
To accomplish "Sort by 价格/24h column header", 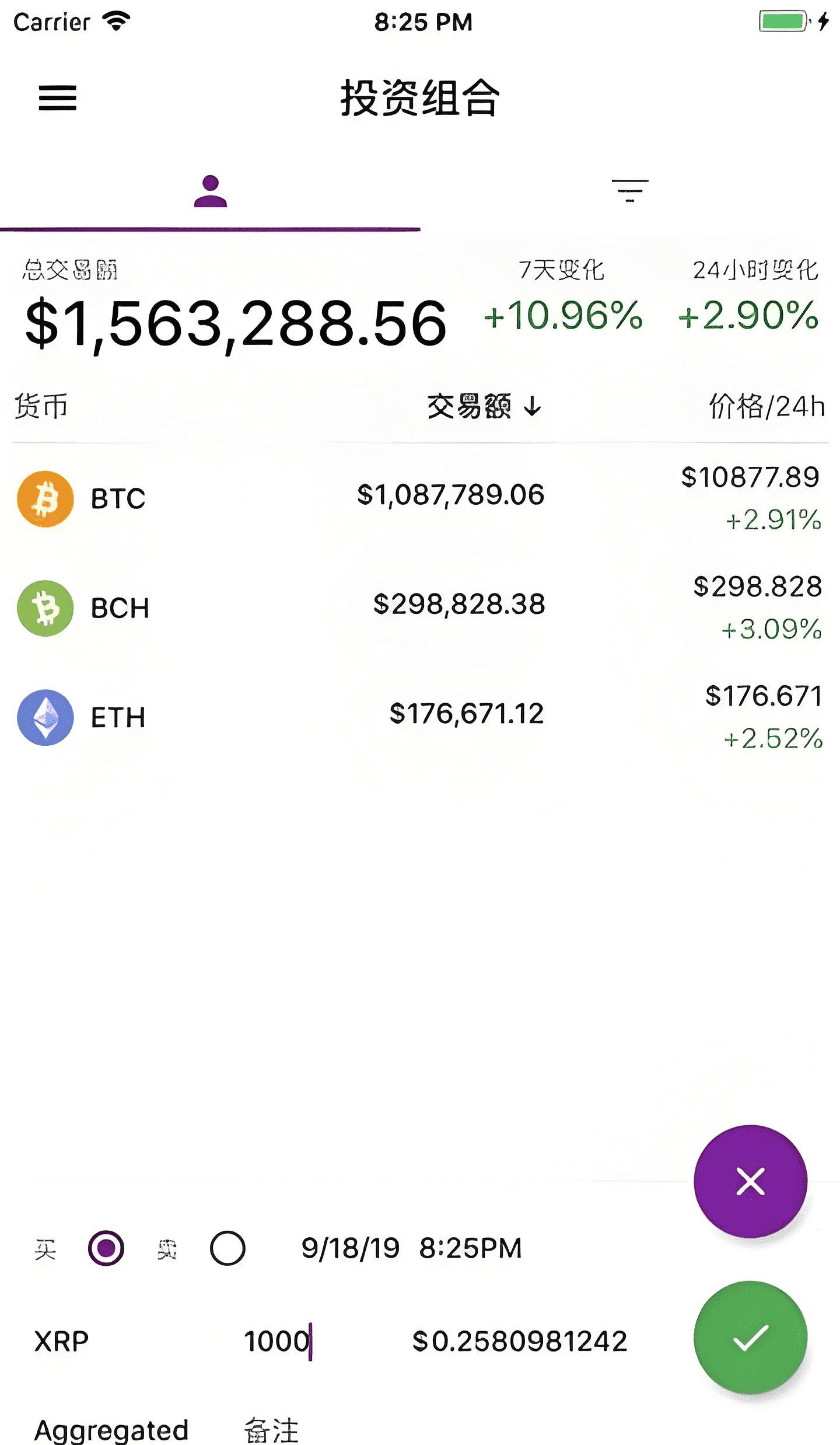I will 766,406.
